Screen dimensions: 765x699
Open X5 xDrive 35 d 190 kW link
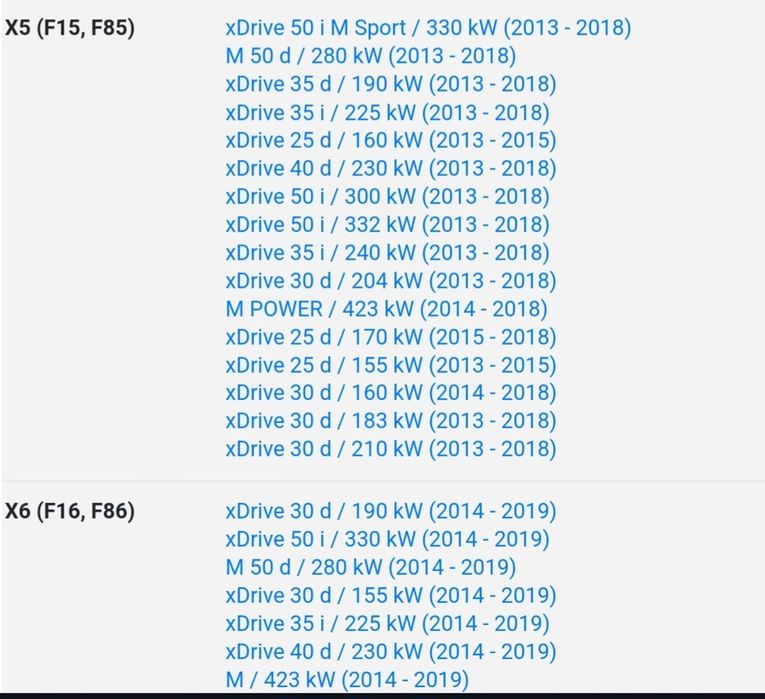click(x=391, y=84)
